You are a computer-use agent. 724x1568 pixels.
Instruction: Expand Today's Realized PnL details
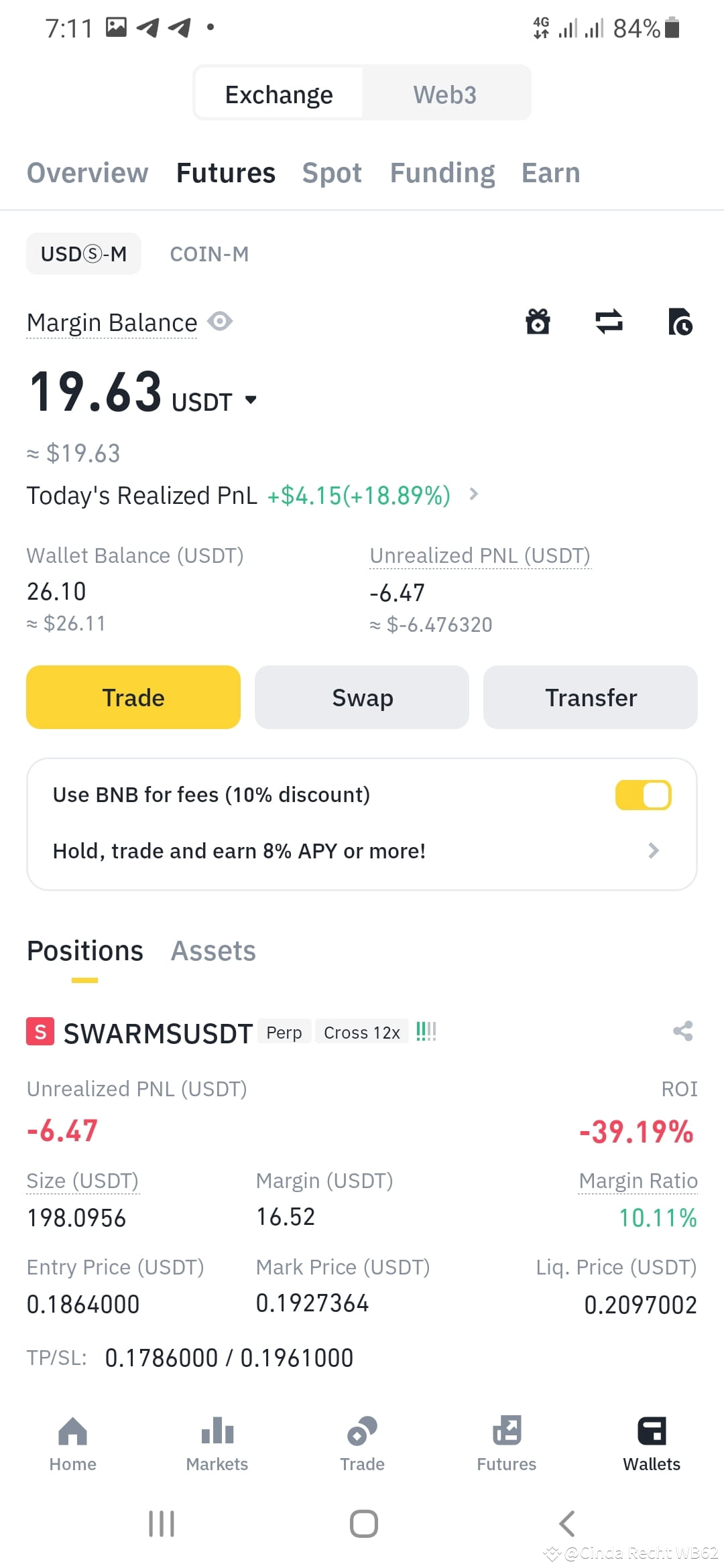pos(473,495)
